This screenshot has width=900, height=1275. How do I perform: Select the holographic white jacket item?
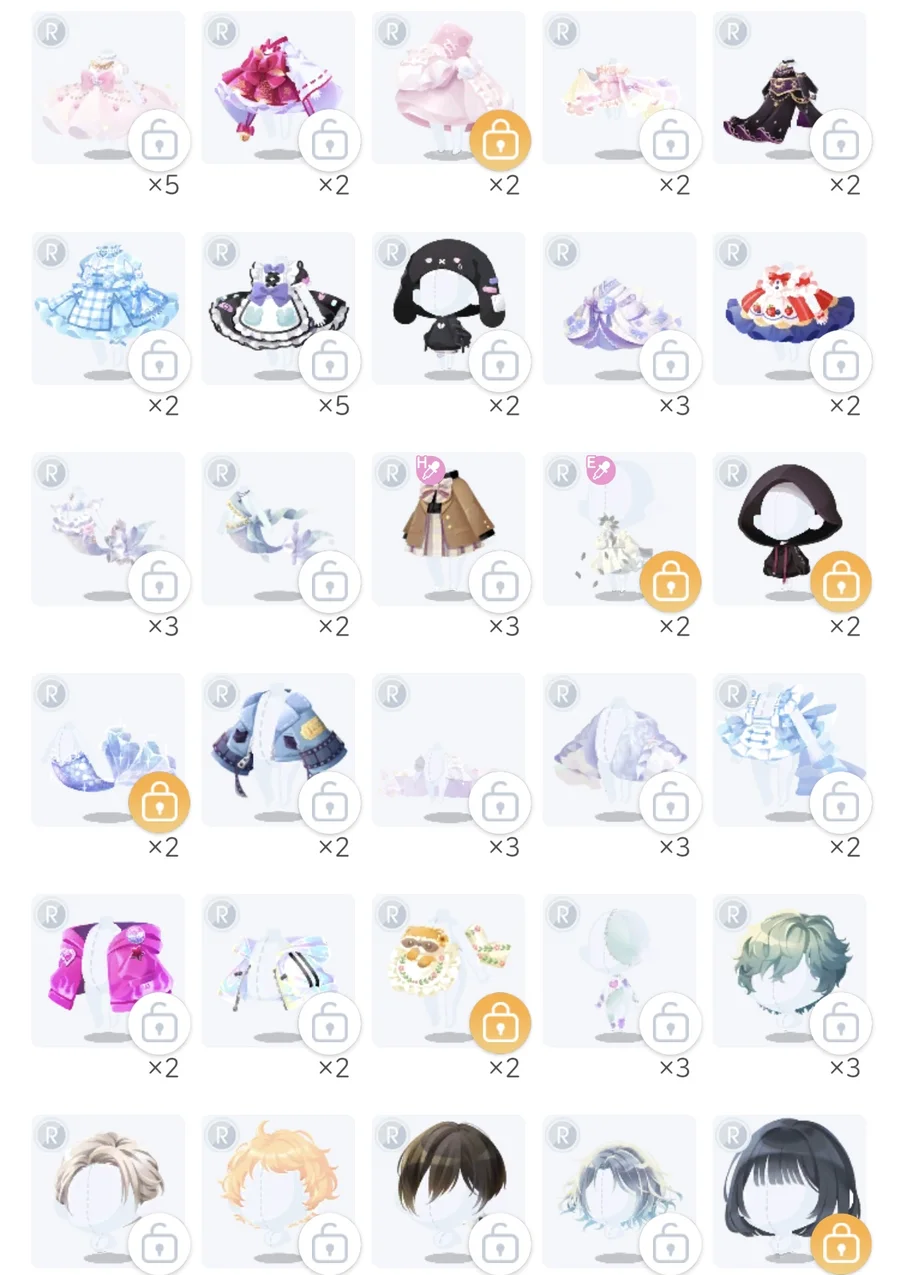tap(278, 970)
